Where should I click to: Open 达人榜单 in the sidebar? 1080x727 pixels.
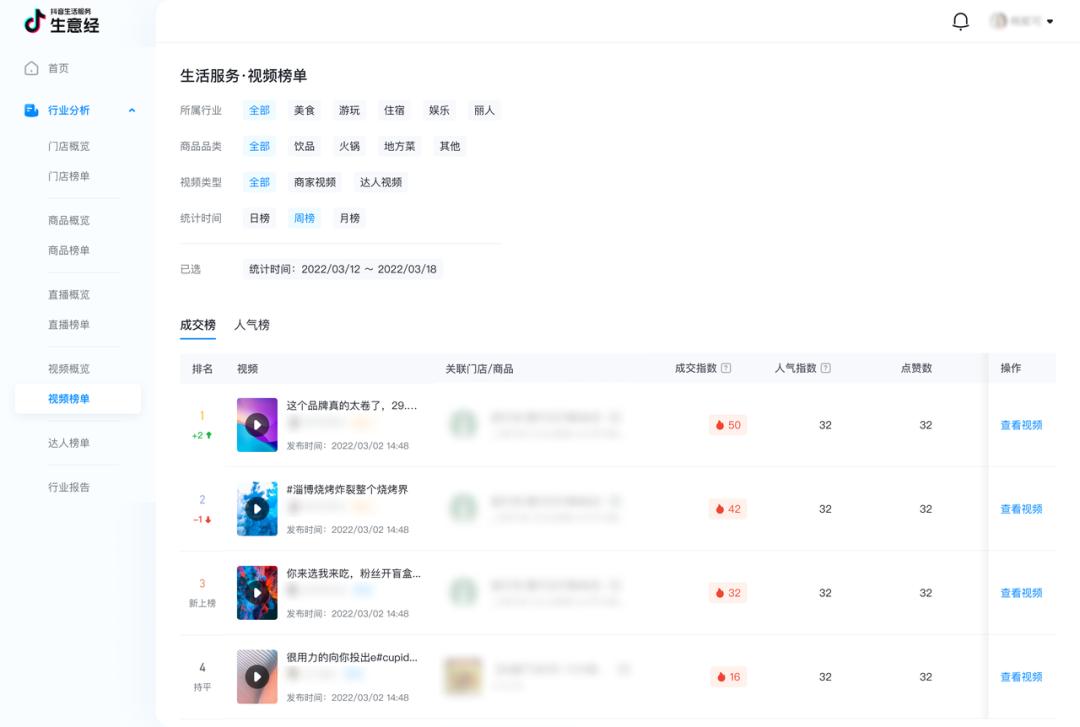[69, 443]
